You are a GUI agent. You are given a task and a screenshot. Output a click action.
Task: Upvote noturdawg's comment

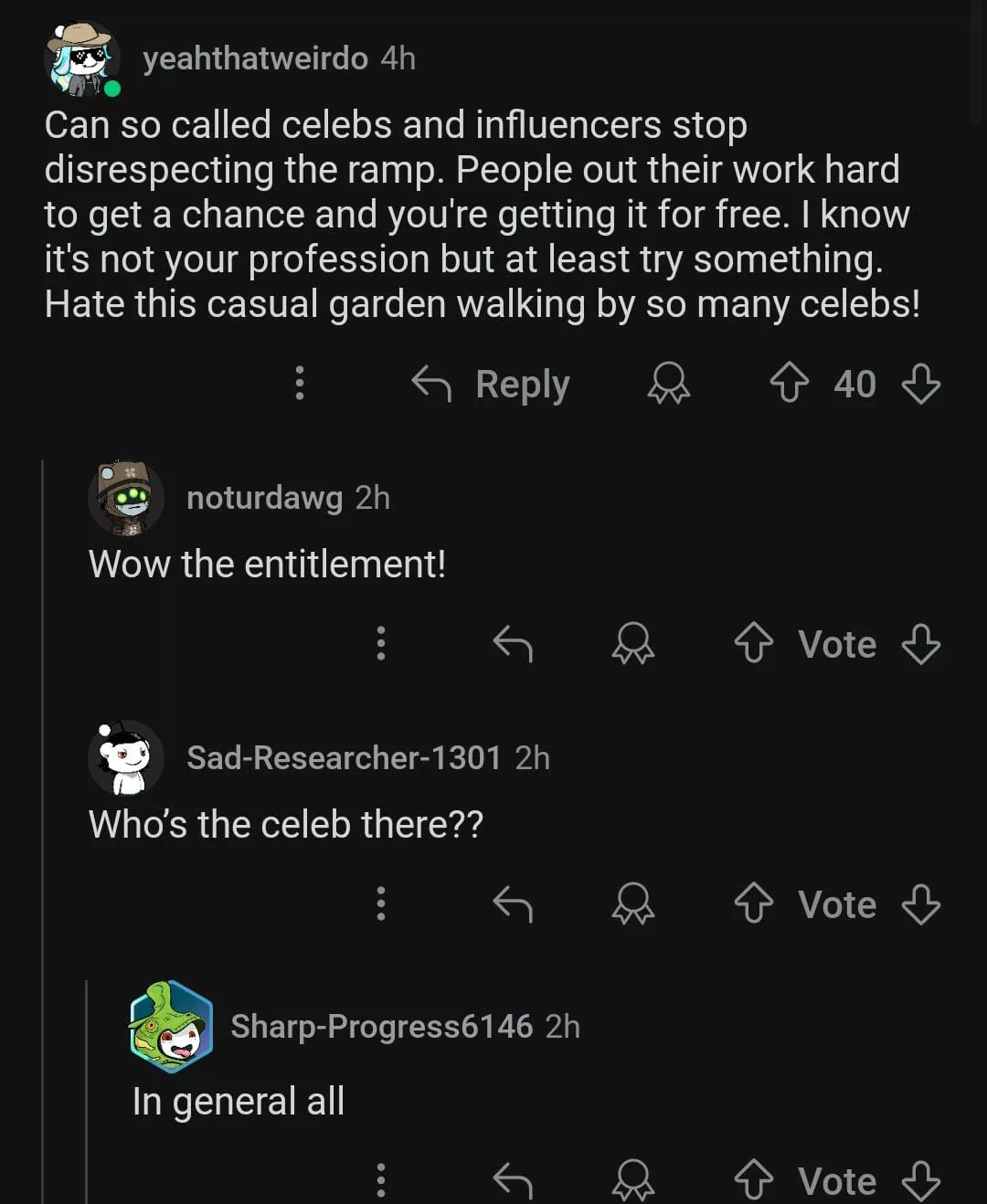coord(753,644)
